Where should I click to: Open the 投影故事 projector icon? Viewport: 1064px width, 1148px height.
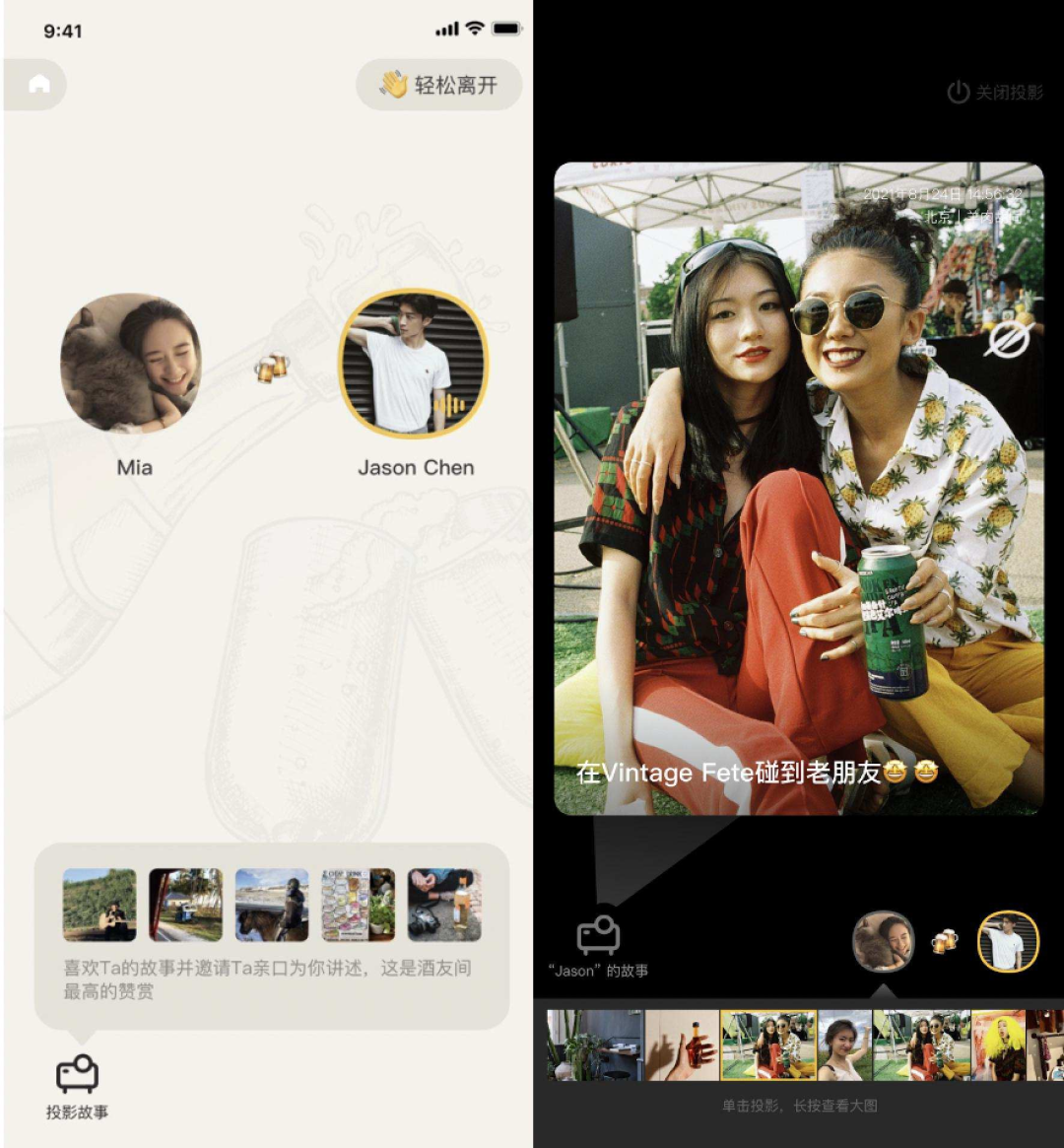[x=77, y=1075]
